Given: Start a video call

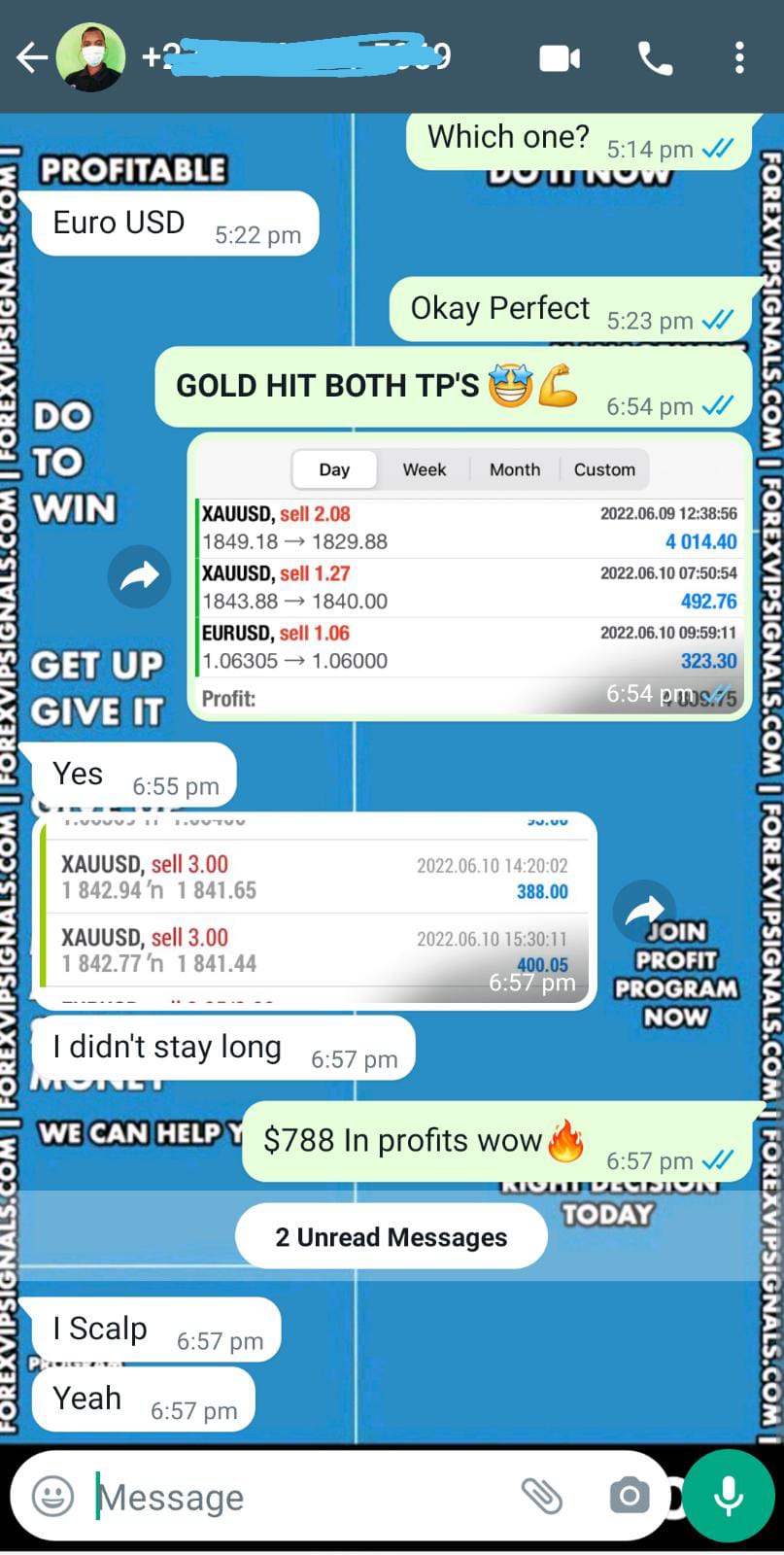Looking at the screenshot, I should (560, 58).
